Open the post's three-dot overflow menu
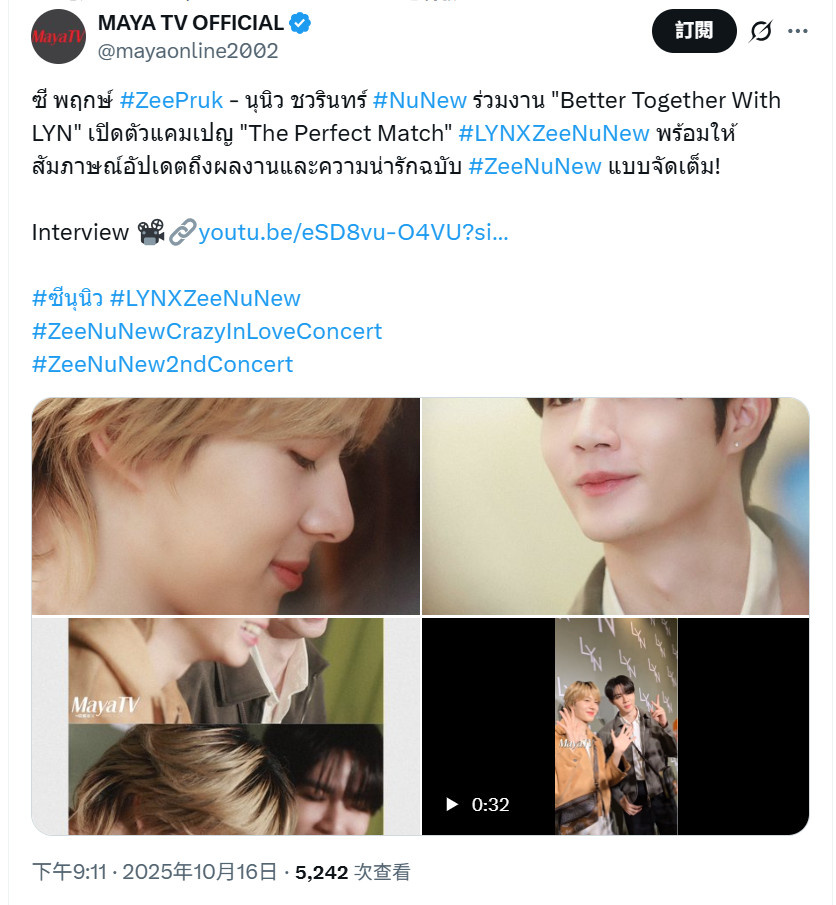This screenshot has height=905, width=836. (x=797, y=32)
